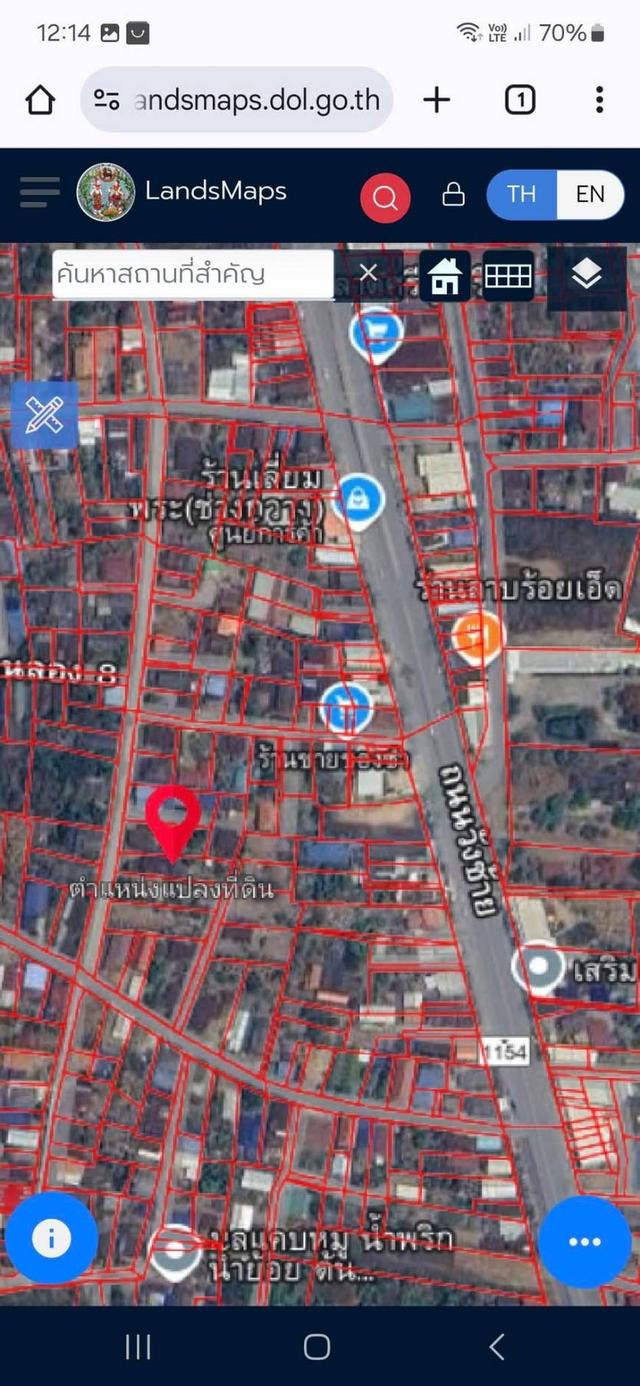Tap the red search circle button
The width and height of the screenshot is (640, 1386).
point(385,197)
